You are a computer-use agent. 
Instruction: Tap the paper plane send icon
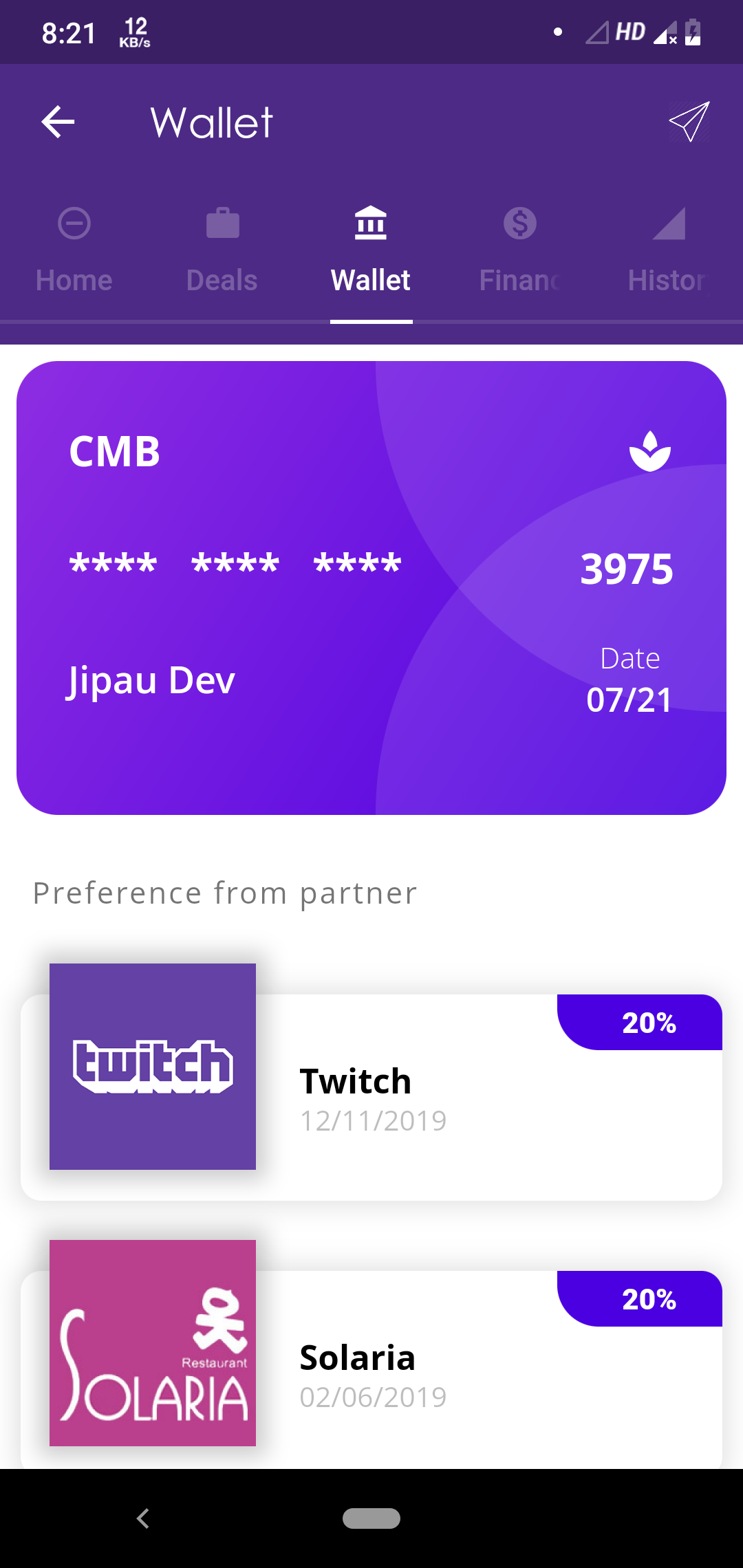pos(689,122)
